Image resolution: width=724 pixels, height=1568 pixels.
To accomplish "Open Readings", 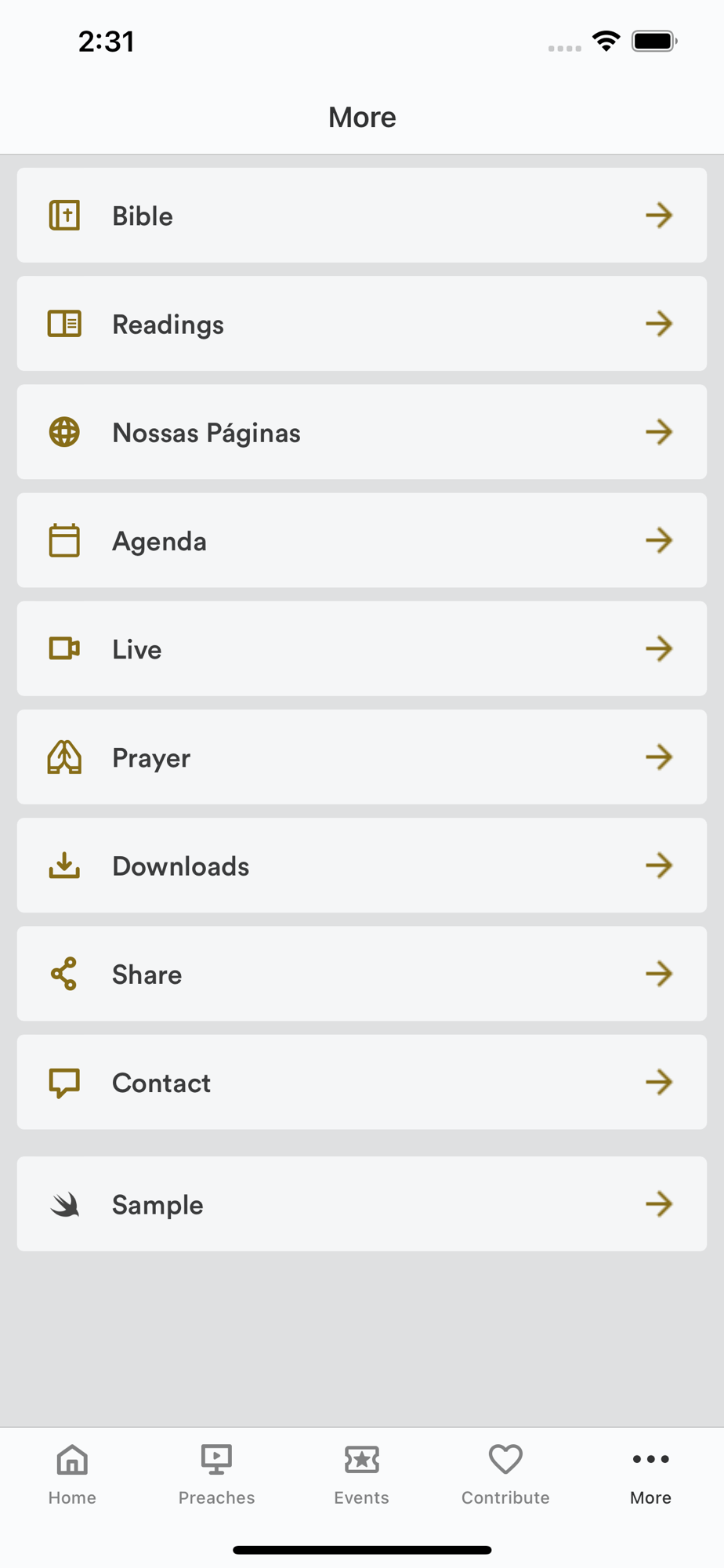I will coord(362,324).
